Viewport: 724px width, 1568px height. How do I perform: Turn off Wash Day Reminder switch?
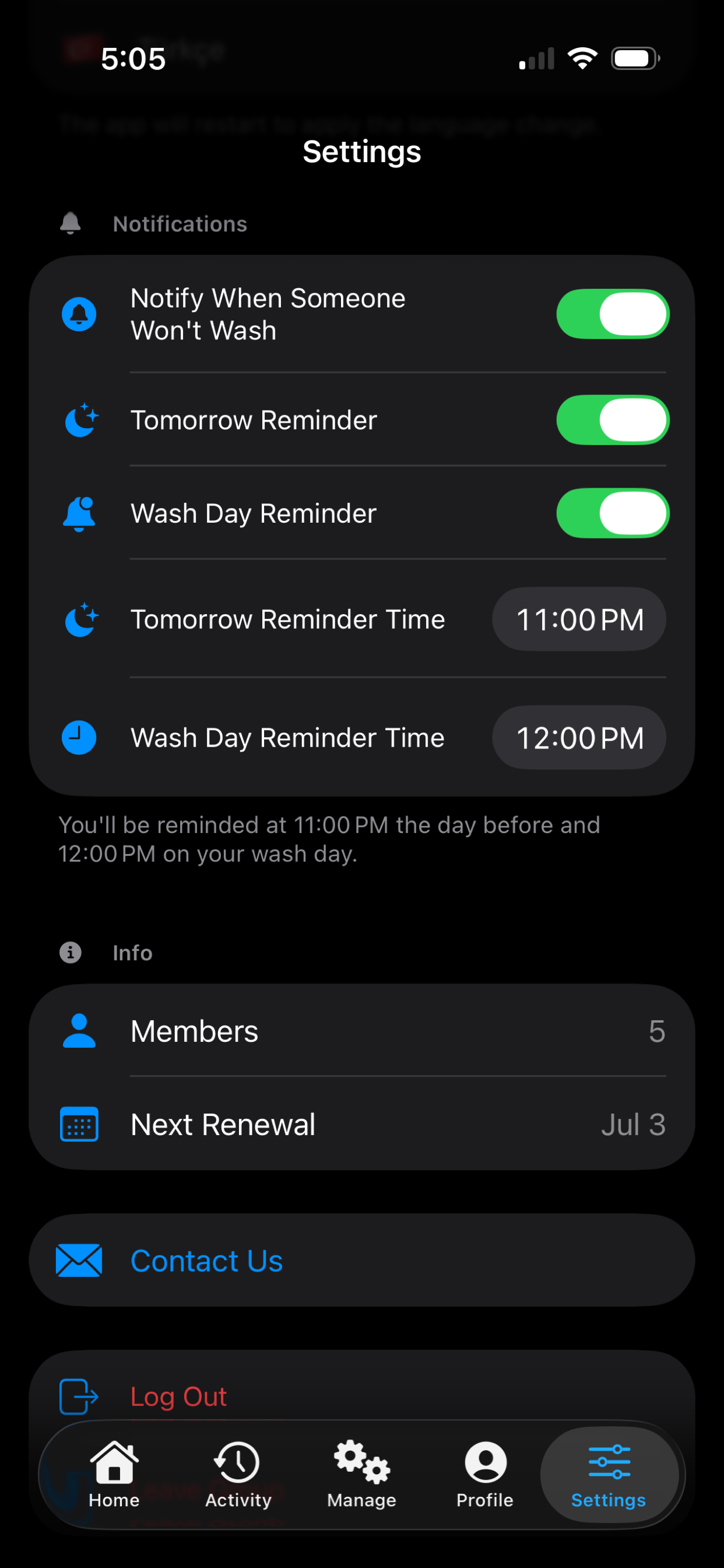pos(613,513)
